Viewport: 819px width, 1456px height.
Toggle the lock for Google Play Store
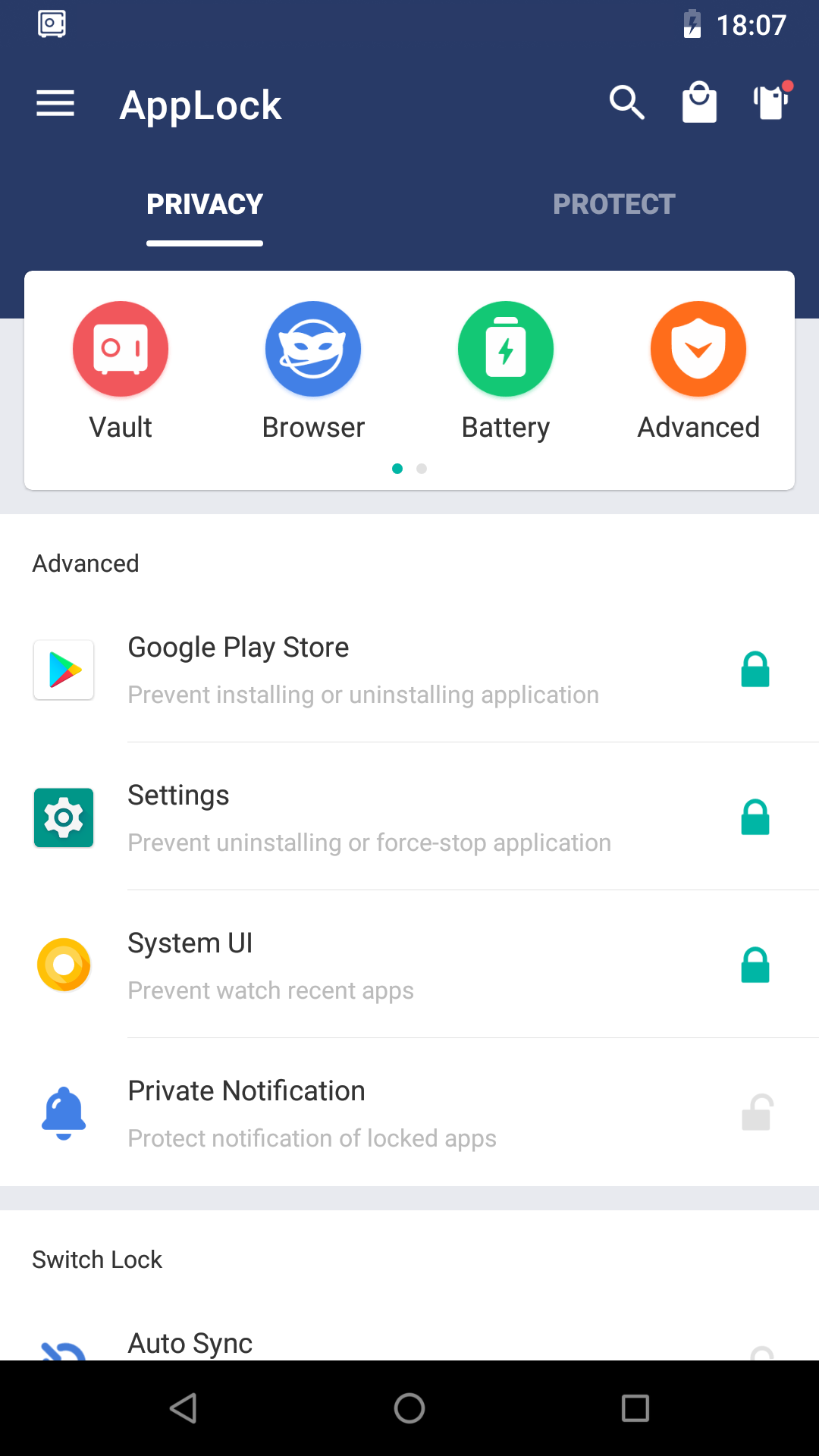755,670
